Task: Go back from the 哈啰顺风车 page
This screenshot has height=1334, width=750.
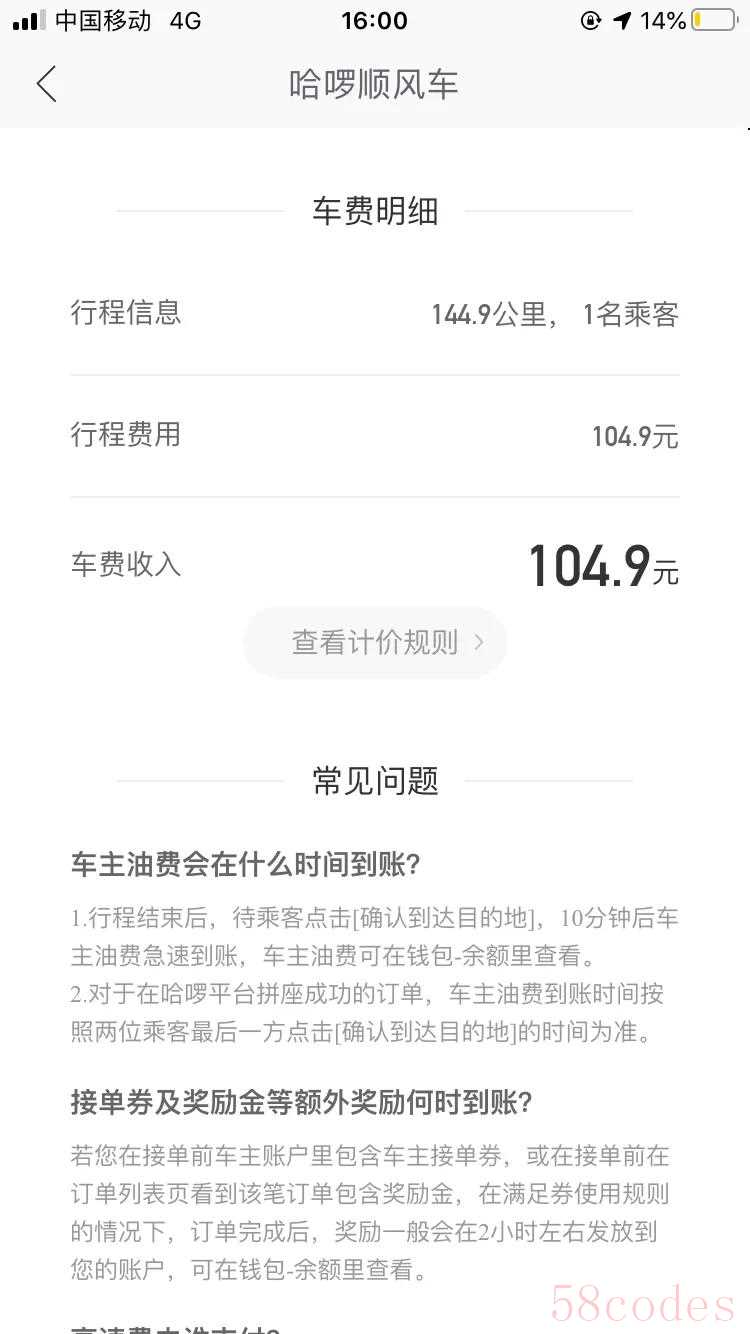Action: (x=46, y=84)
